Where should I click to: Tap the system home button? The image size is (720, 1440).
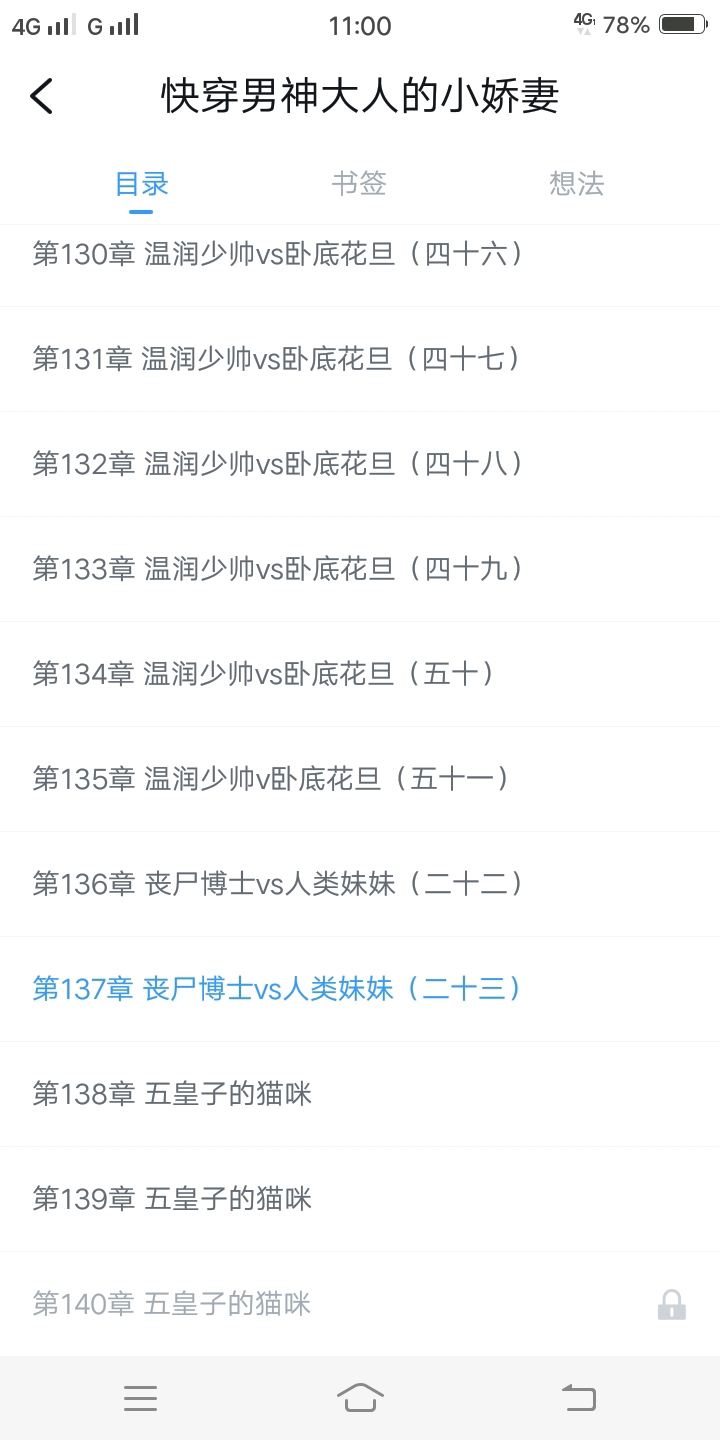pyautogui.click(x=360, y=1397)
